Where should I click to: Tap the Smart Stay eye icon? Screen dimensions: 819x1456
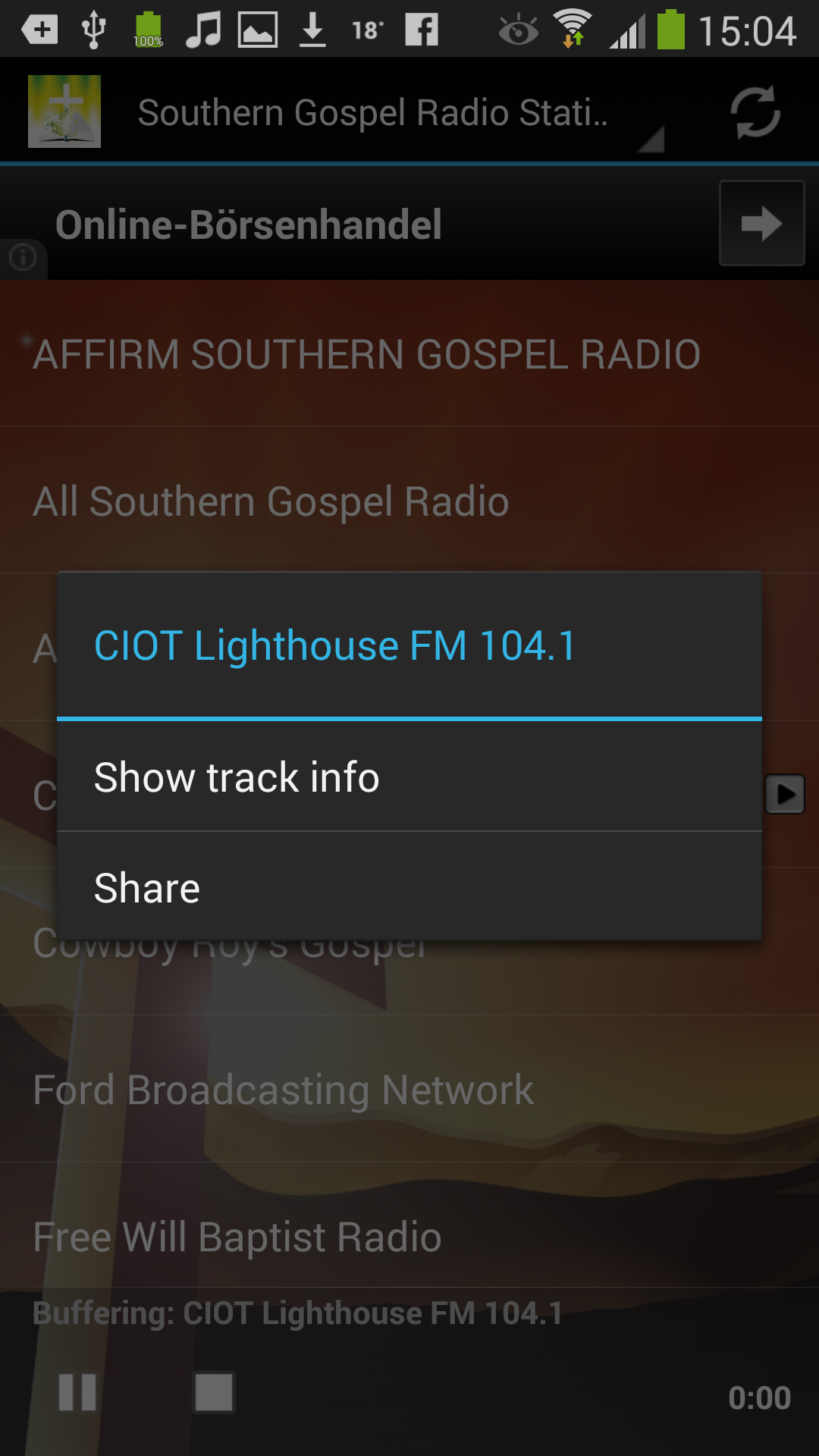518,29
